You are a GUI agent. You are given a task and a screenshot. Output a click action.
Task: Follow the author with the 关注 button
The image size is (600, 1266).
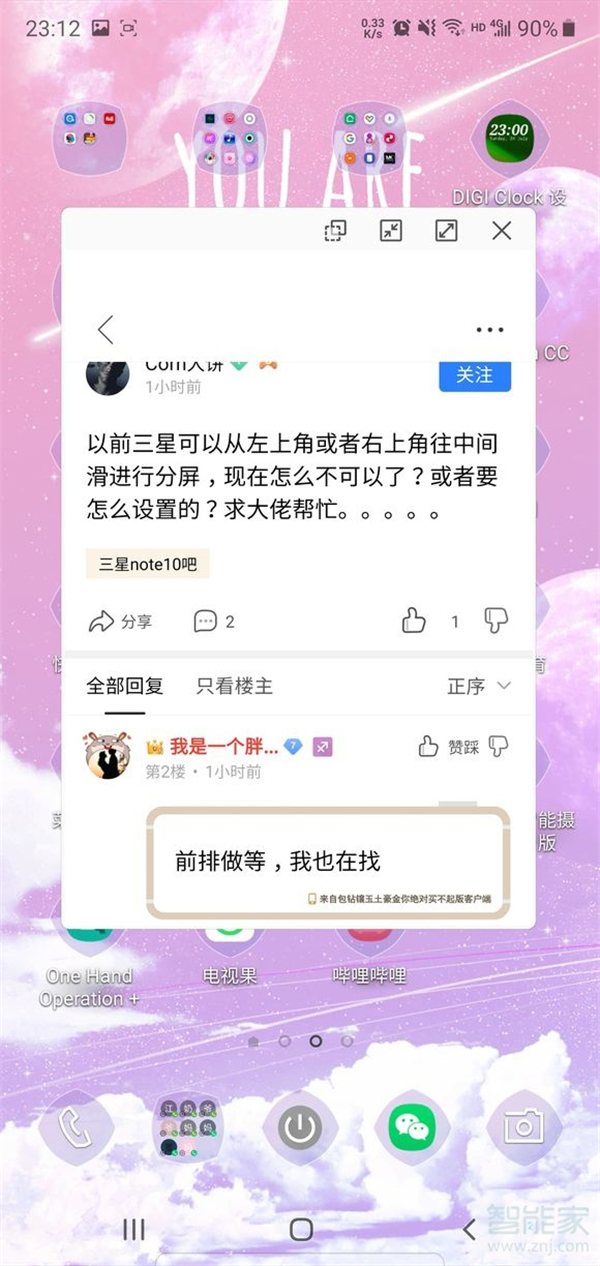pyautogui.click(x=475, y=374)
